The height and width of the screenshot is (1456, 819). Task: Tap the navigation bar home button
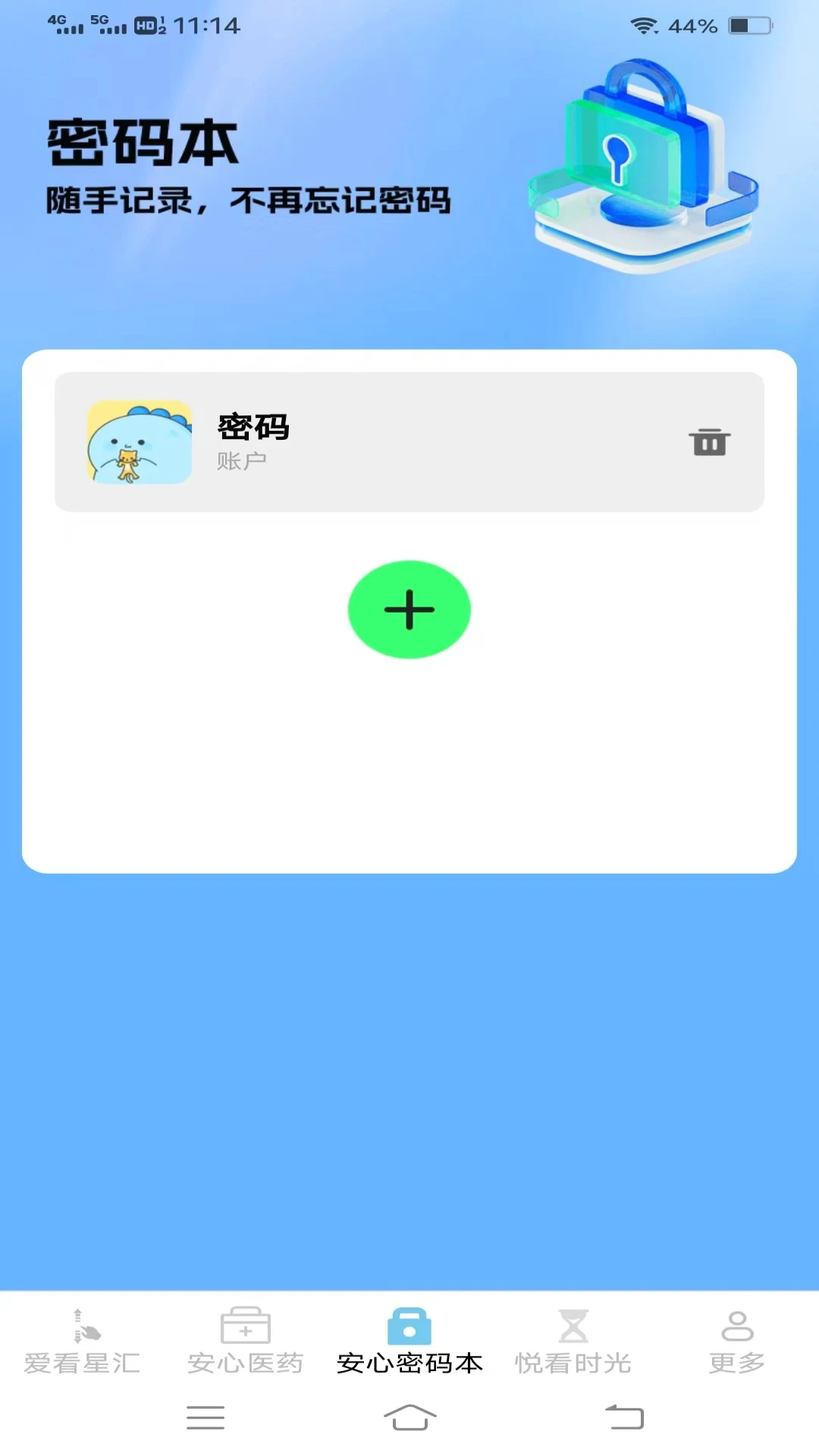[x=409, y=1417]
